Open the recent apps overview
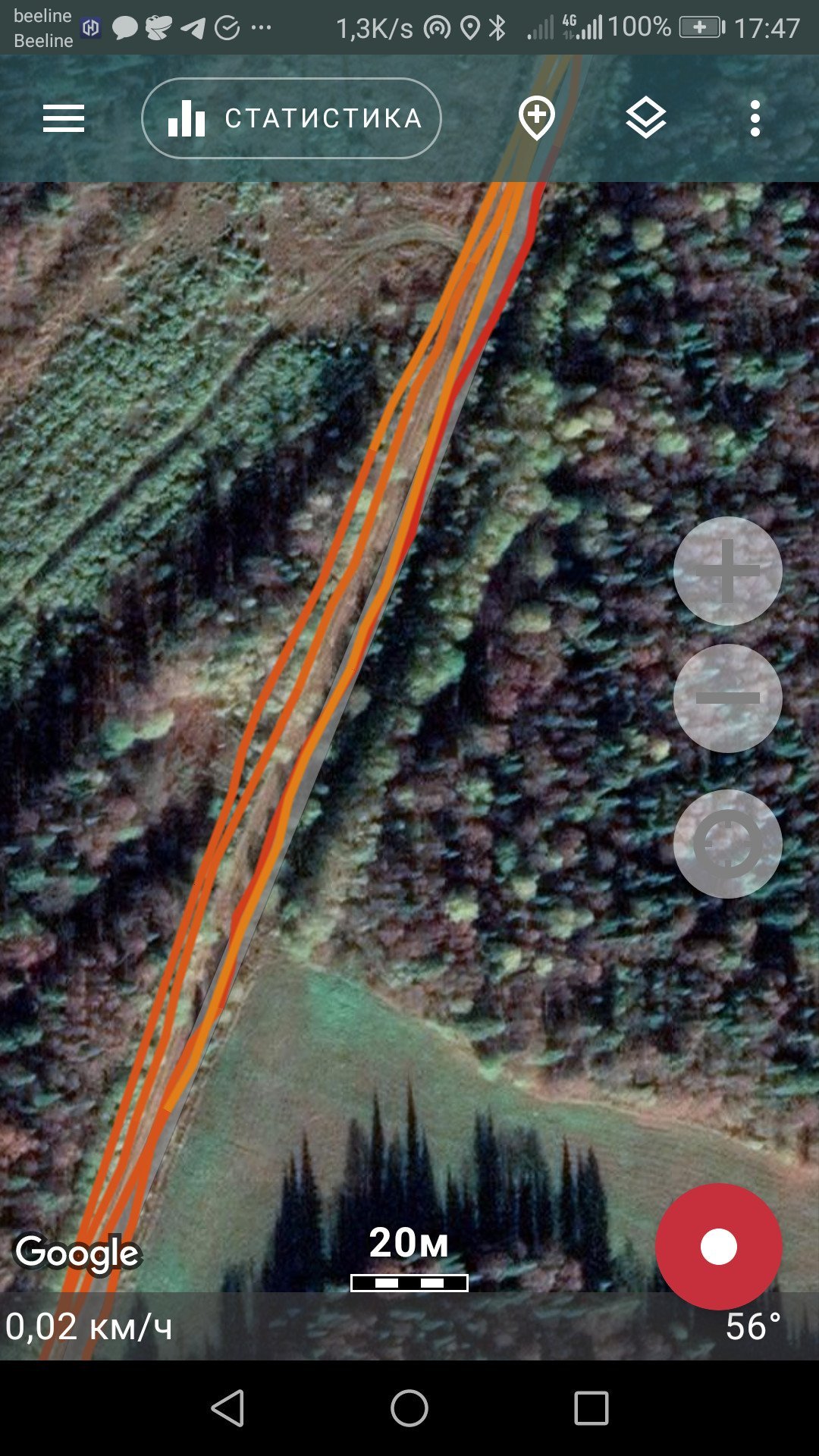Screen dimensions: 819x1456 coord(591,1408)
